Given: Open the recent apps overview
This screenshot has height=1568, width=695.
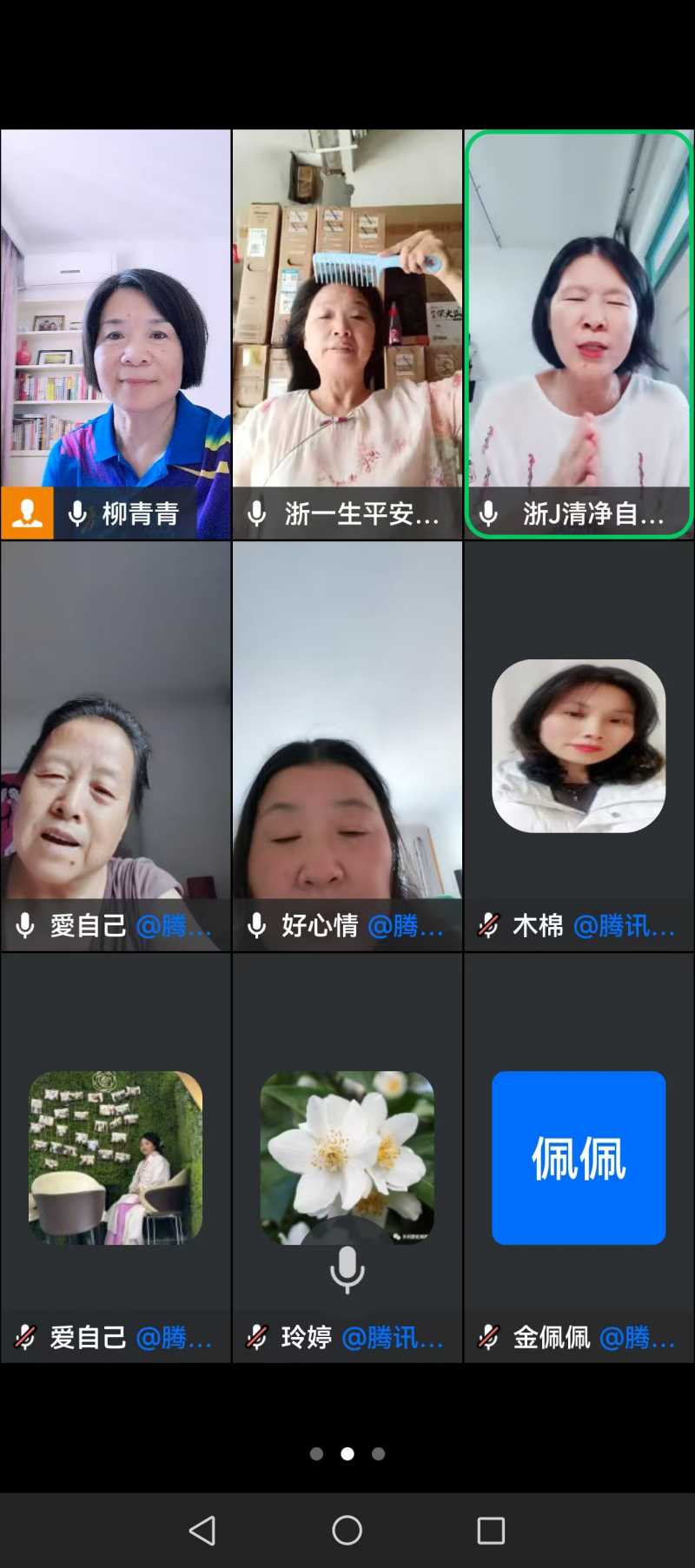Looking at the screenshot, I should click(x=491, y=1530).
